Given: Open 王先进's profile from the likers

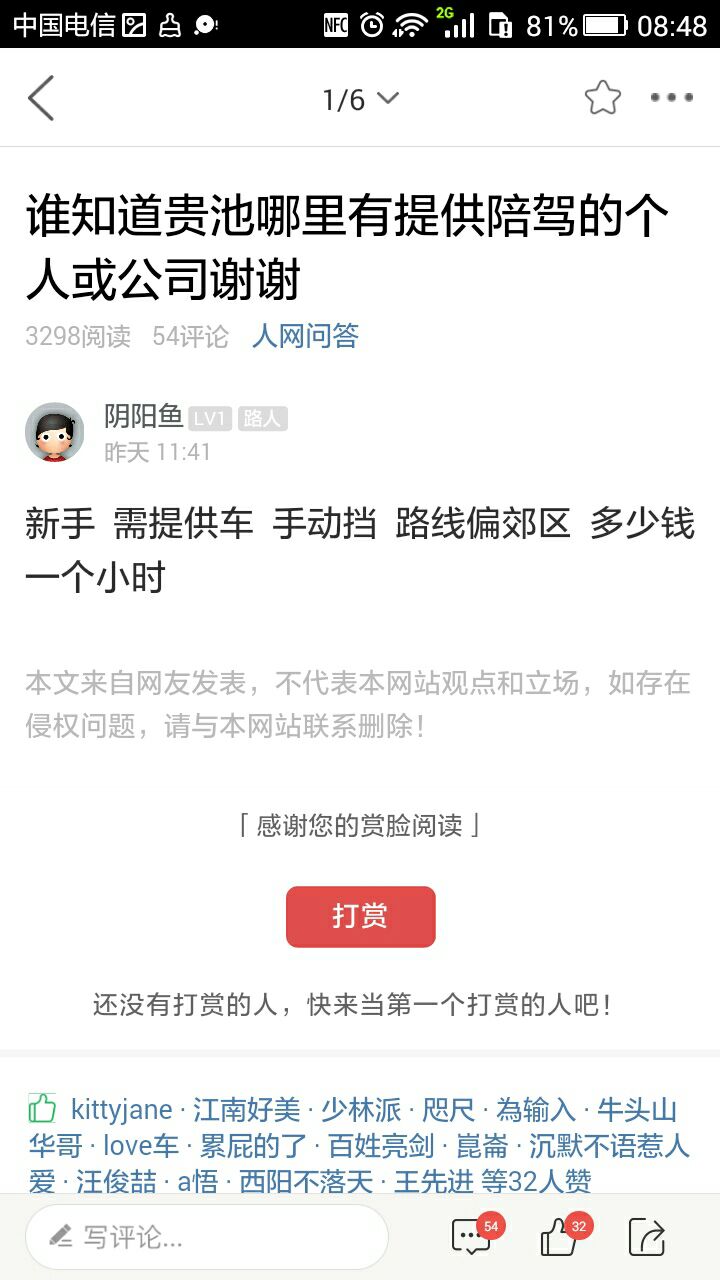Looking at the screenshot, I should (433, 1181).
